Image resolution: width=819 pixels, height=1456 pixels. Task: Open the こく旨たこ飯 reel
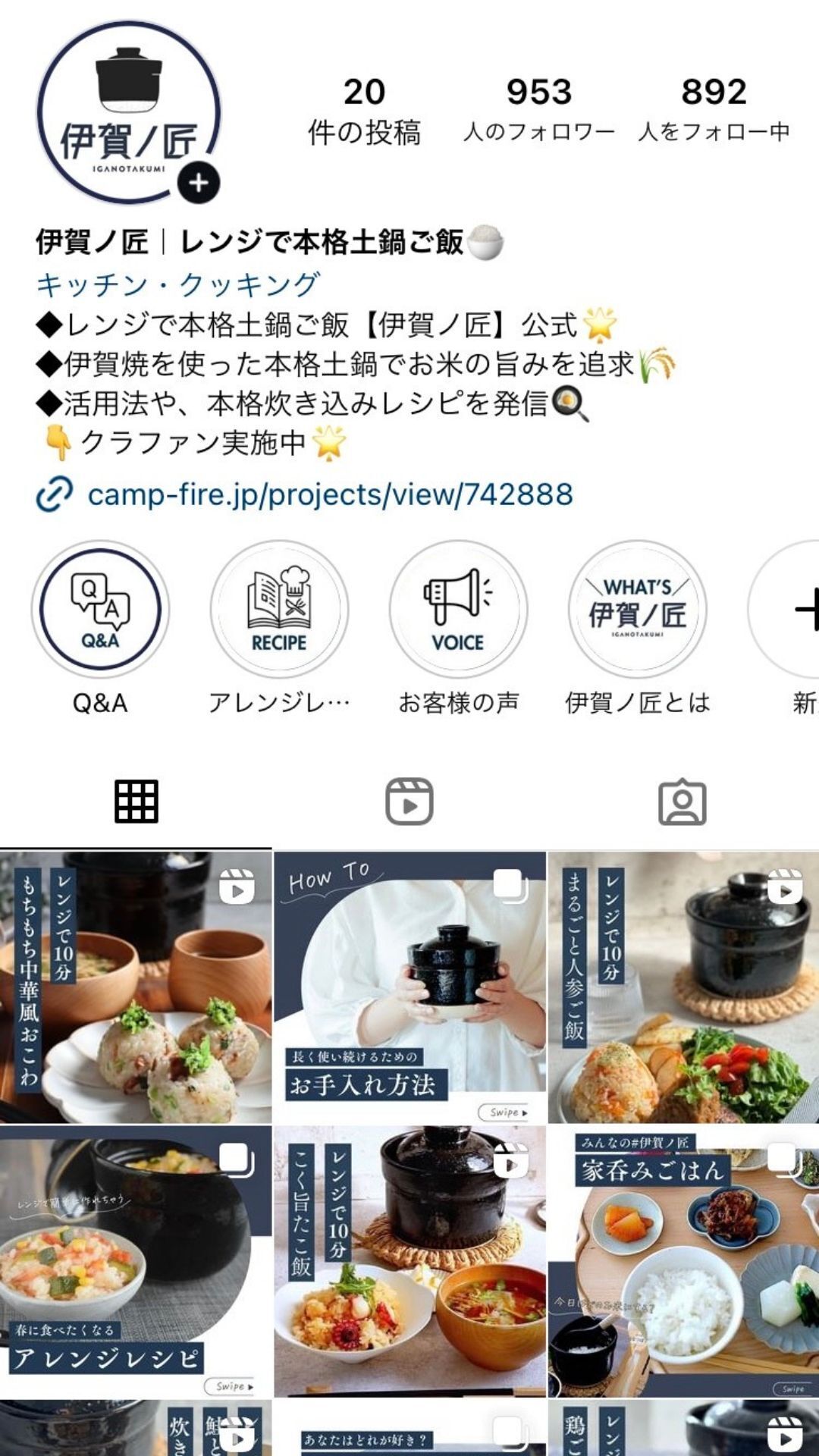(409, 1261)
